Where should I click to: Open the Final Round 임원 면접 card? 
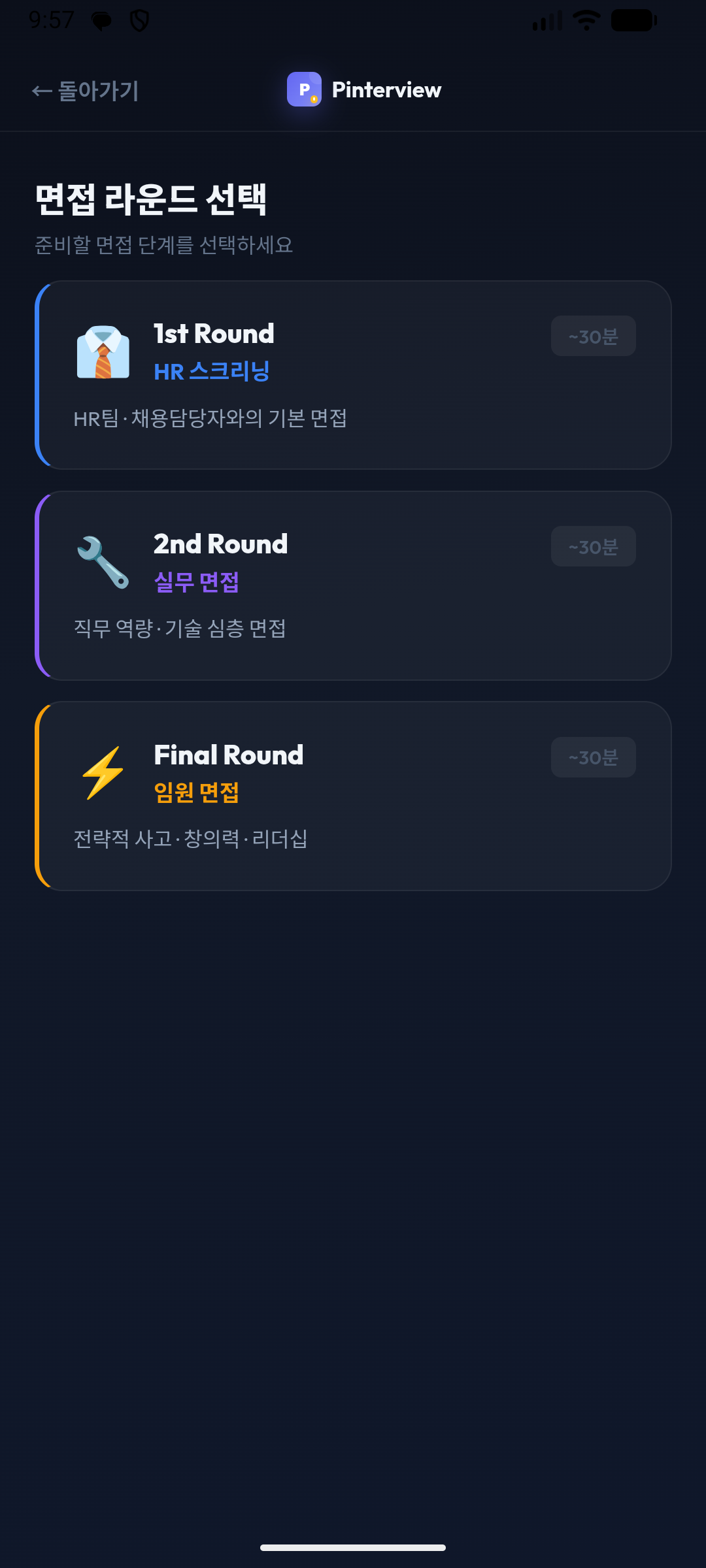tap(353, 796)
